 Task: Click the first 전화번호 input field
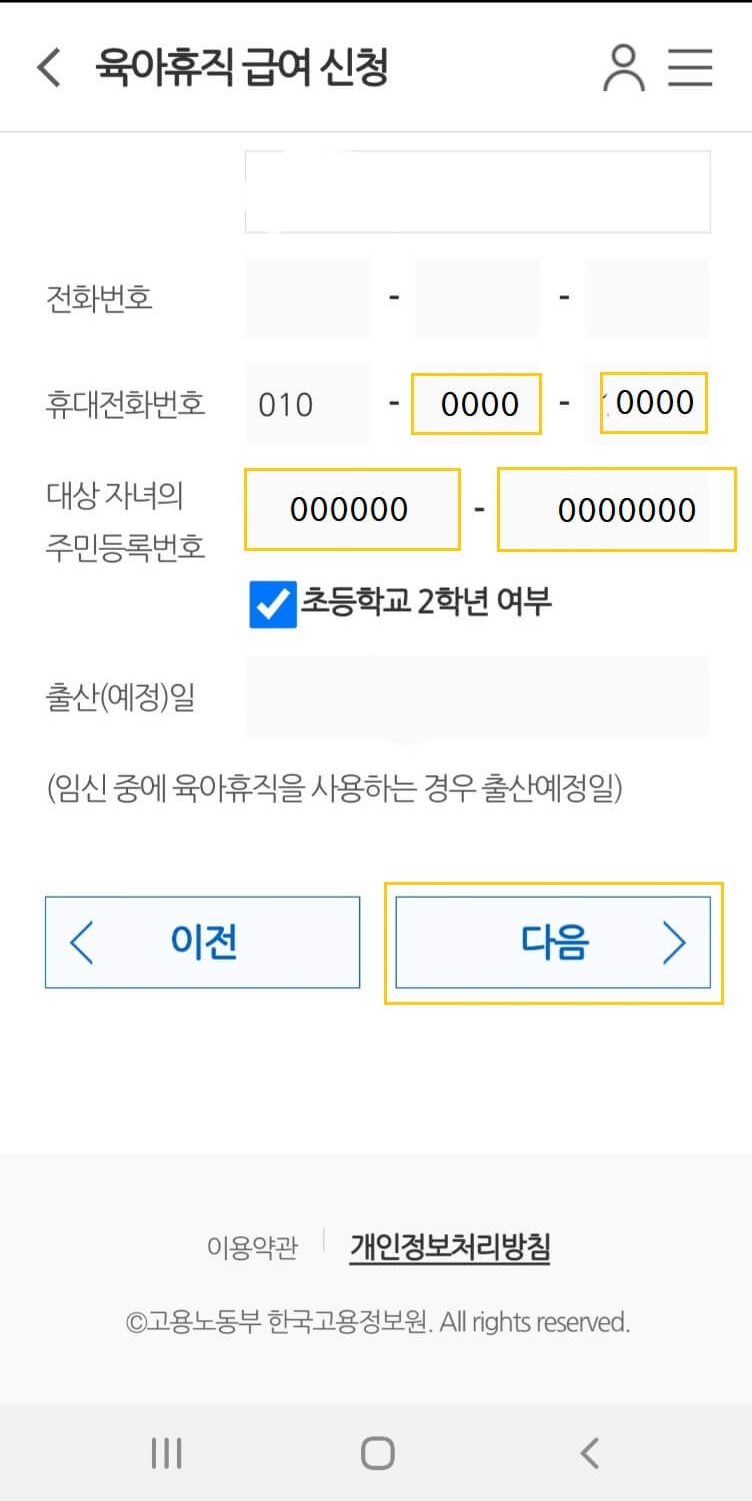coord(305,297)
